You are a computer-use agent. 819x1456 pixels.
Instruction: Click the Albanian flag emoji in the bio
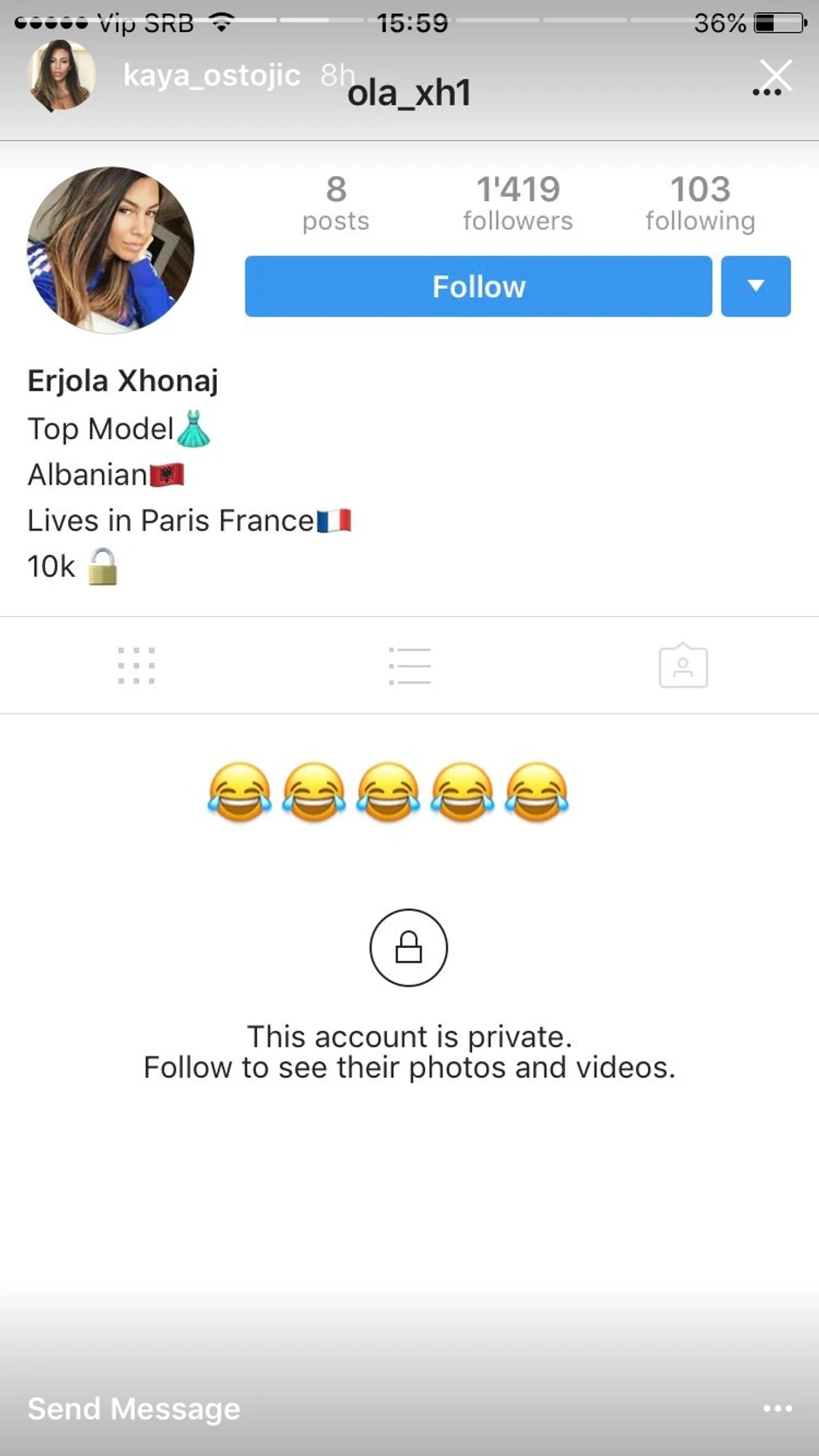tap(167, 474)
